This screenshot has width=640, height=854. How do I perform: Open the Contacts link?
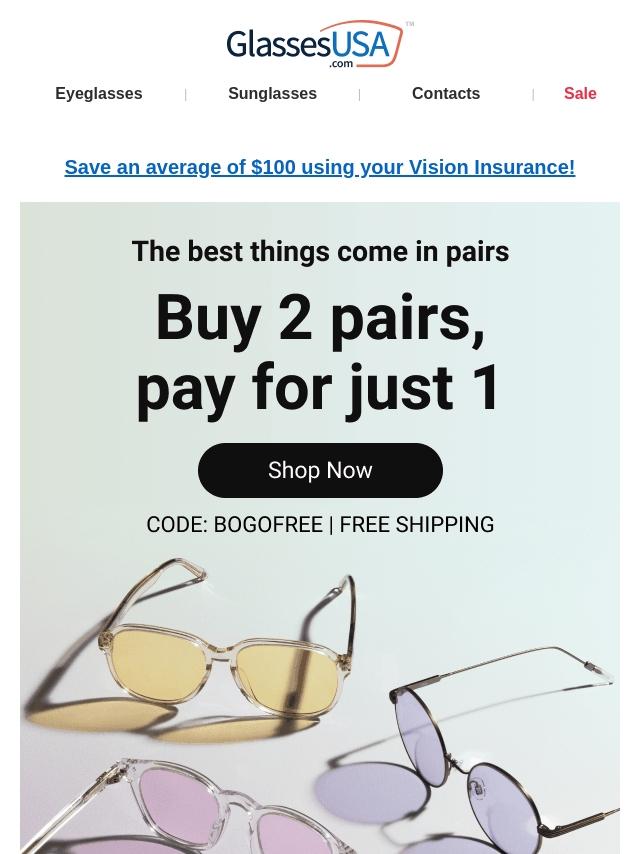445,93
